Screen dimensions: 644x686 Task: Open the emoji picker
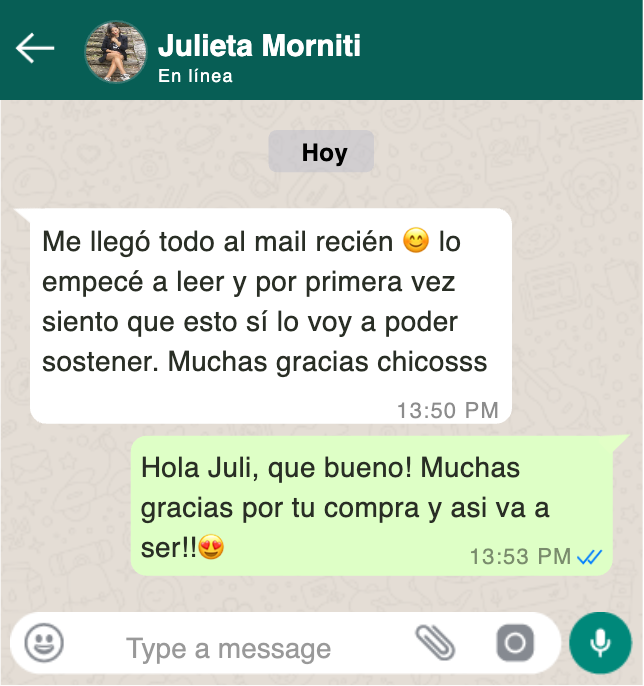point(44,642)
